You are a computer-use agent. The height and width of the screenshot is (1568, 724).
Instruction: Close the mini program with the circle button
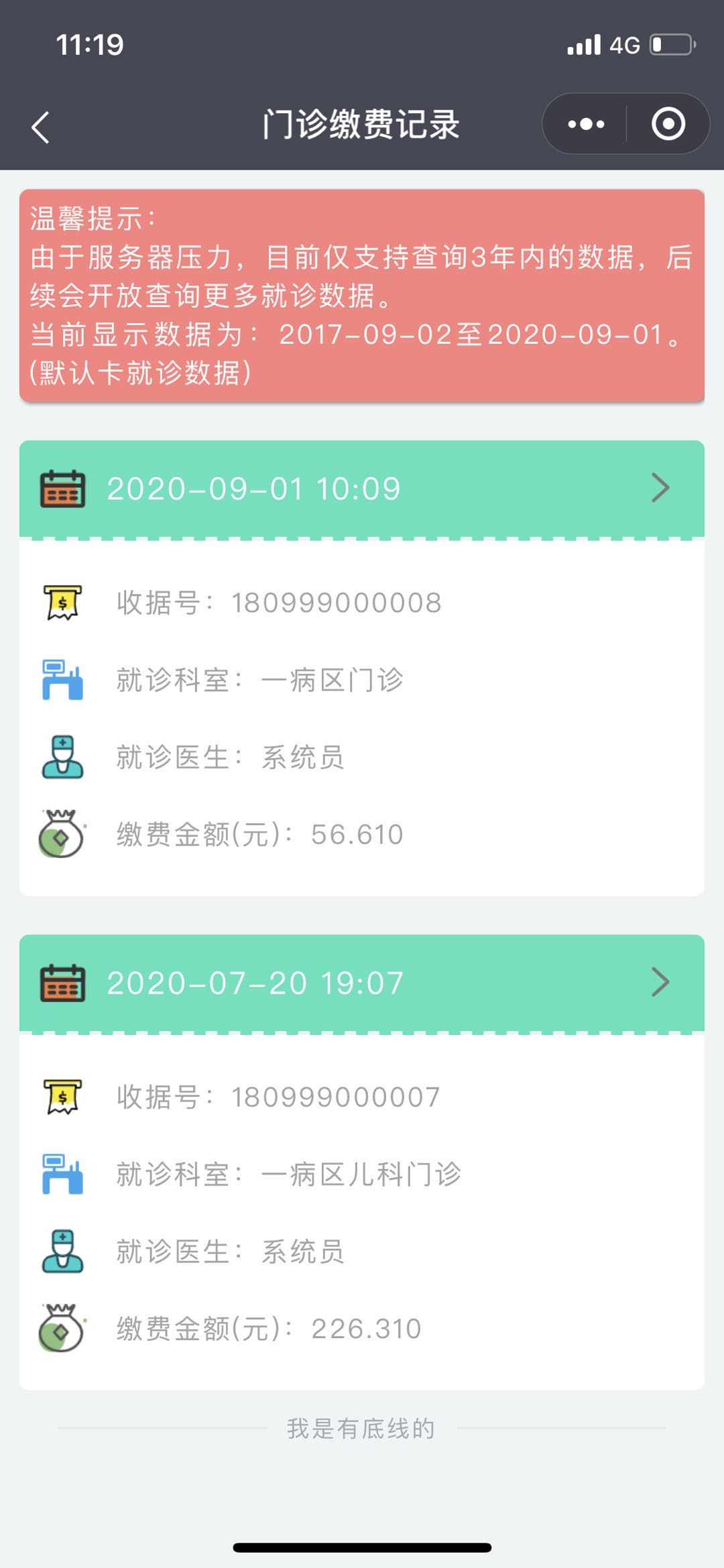(668, 124)
